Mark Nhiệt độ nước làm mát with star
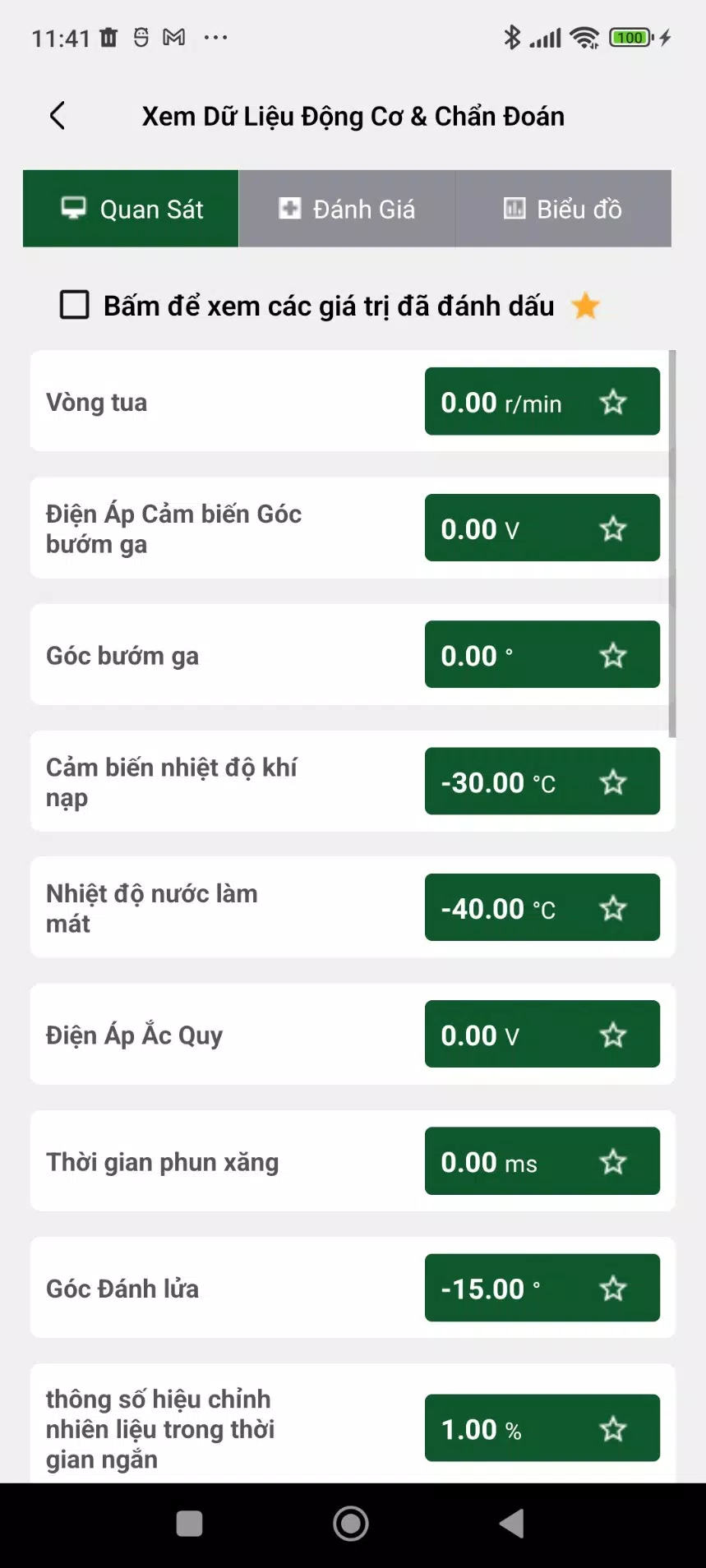 coord(613,908)
